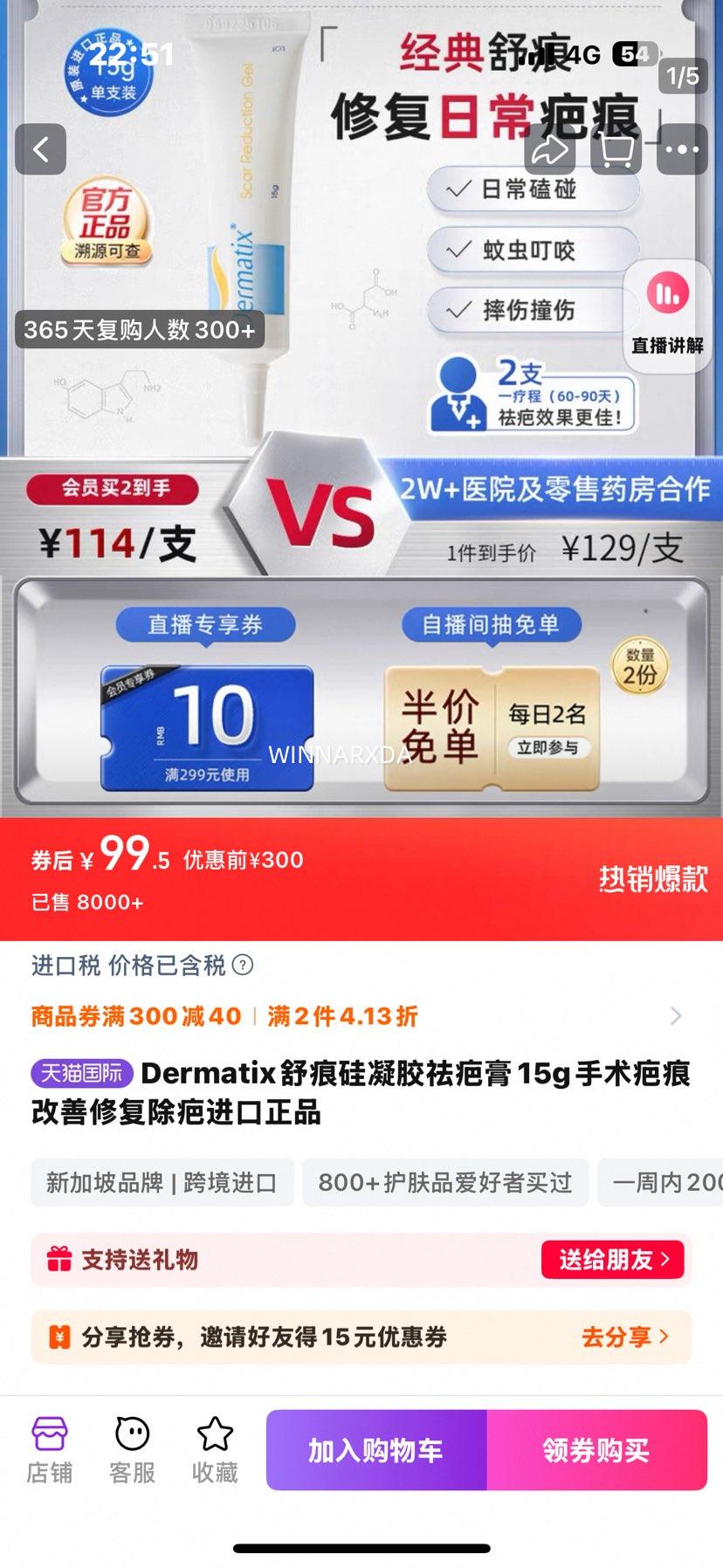Click 送给朋友 to send as gift
Screen dimensions: 723x1568
[613, 1258]
